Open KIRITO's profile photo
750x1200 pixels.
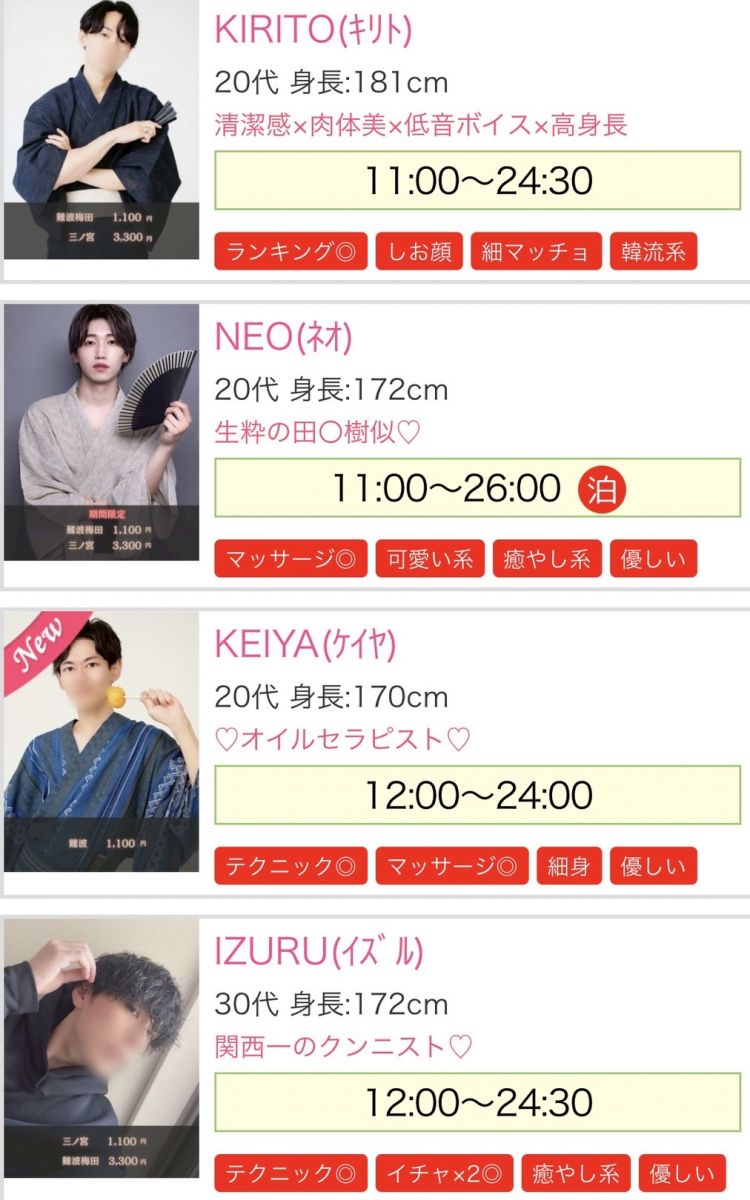point(101,130)
